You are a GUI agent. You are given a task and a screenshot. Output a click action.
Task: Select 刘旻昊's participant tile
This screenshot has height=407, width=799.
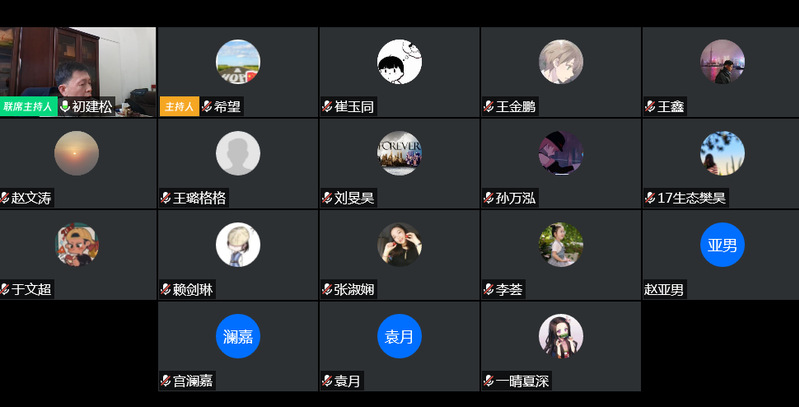[x=399, y=162]
